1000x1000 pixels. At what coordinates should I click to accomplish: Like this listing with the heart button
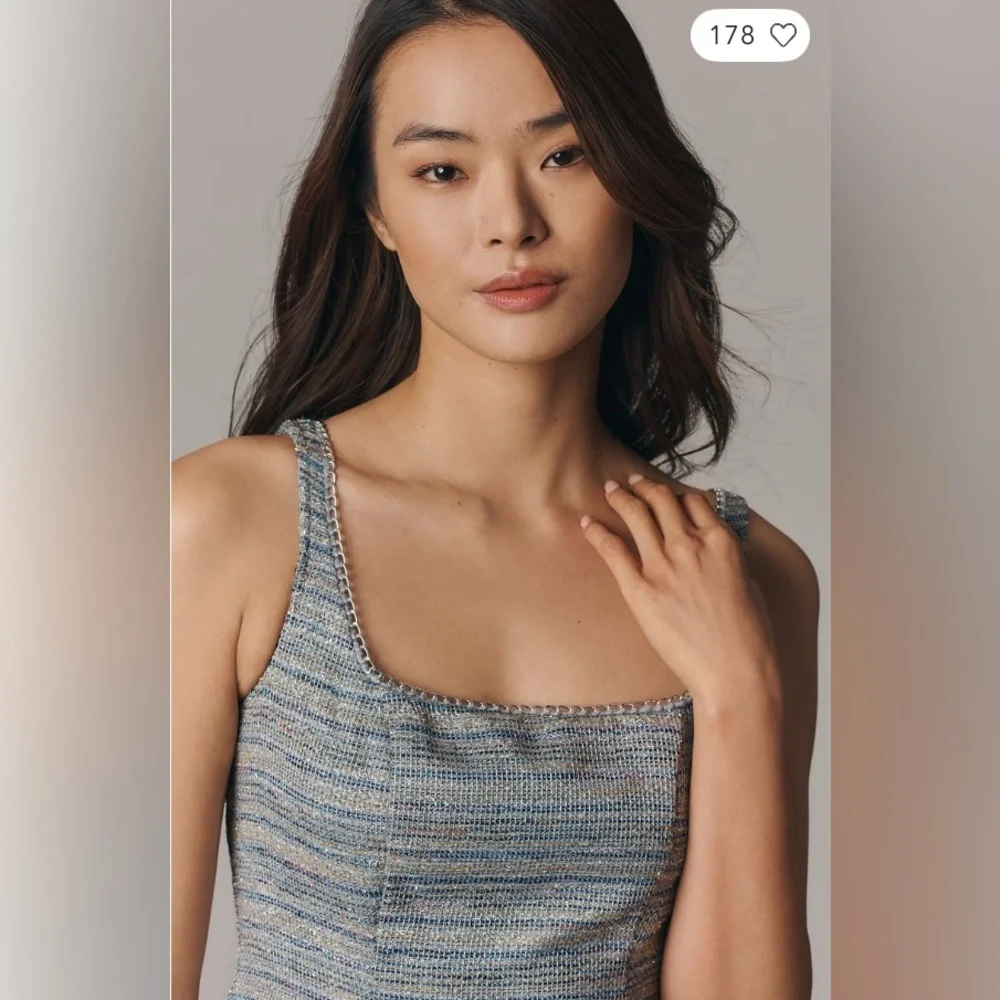[x=783, y=35]
